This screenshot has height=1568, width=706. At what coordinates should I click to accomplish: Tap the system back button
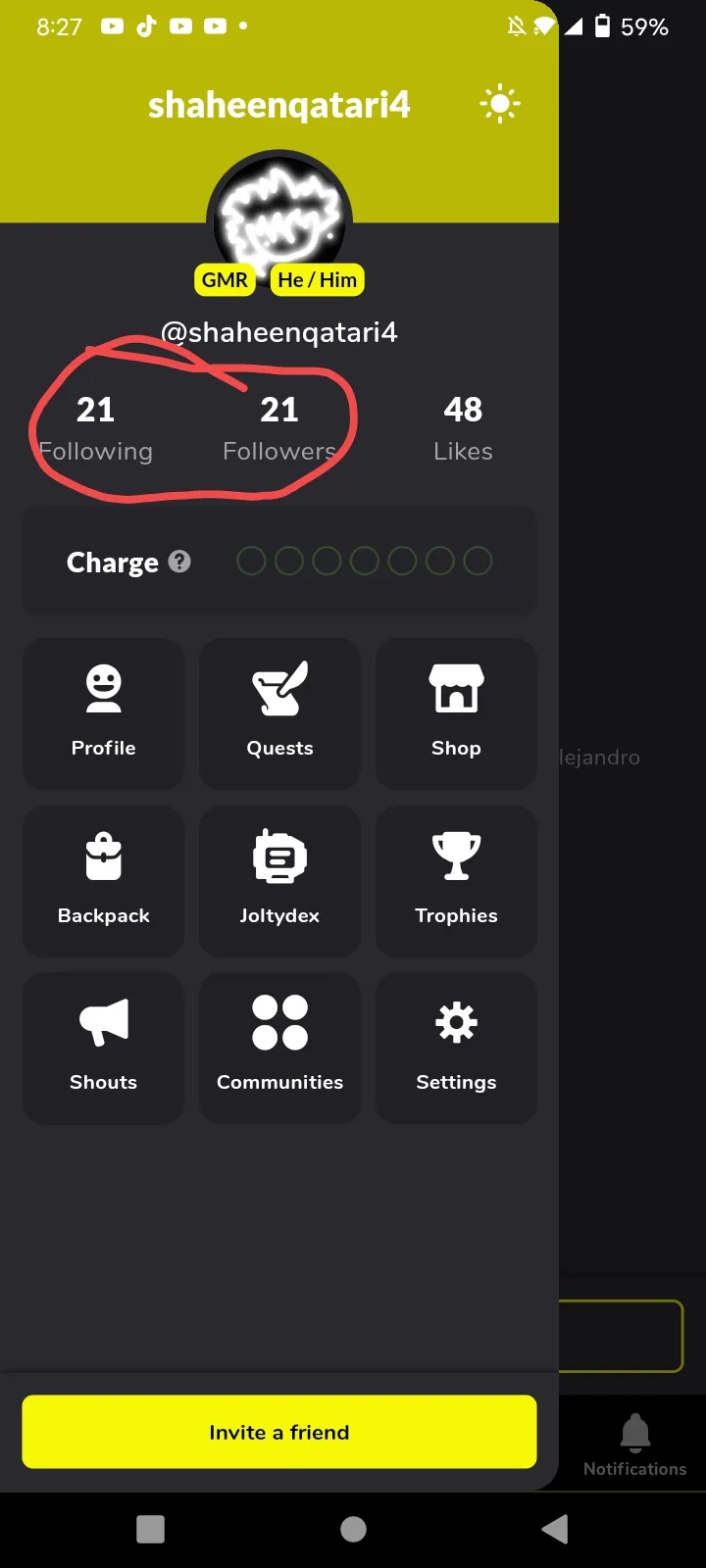point(555,1529)
